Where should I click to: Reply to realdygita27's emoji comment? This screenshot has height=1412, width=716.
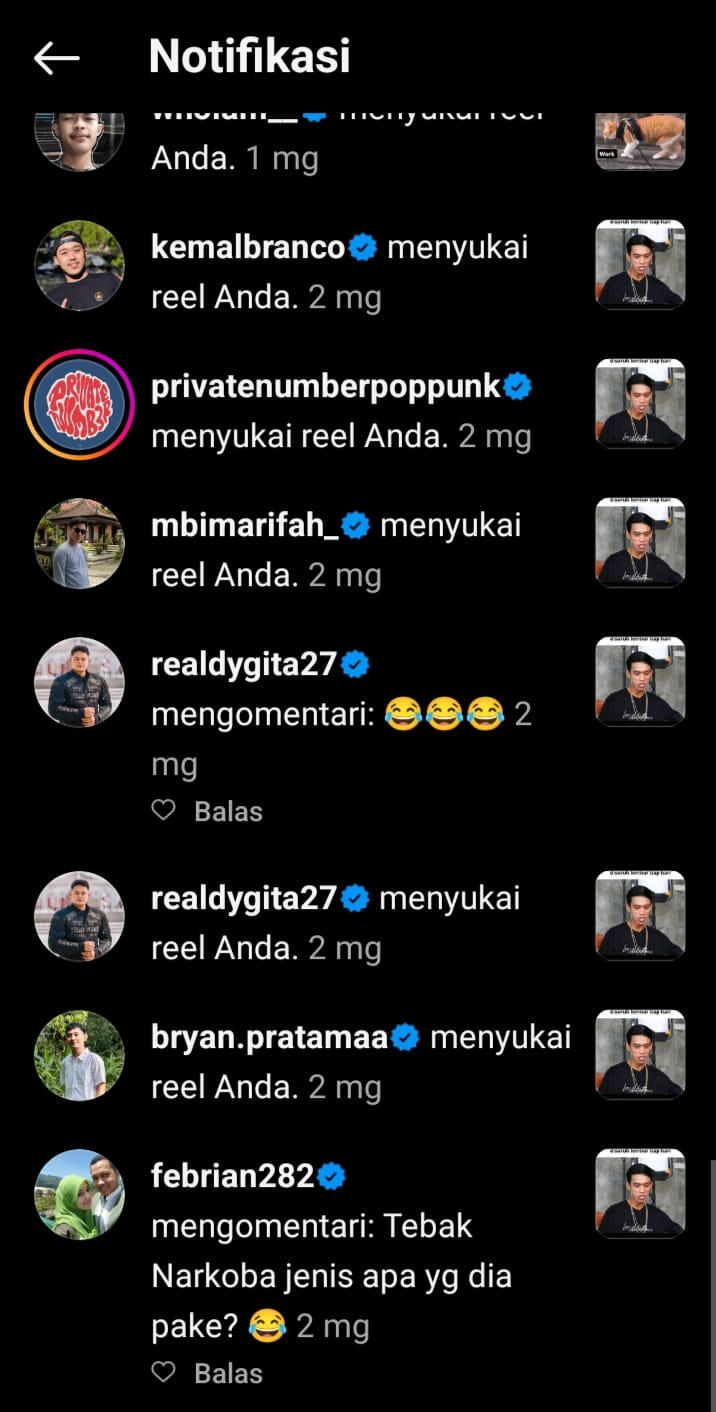click(x=228, y=811)
